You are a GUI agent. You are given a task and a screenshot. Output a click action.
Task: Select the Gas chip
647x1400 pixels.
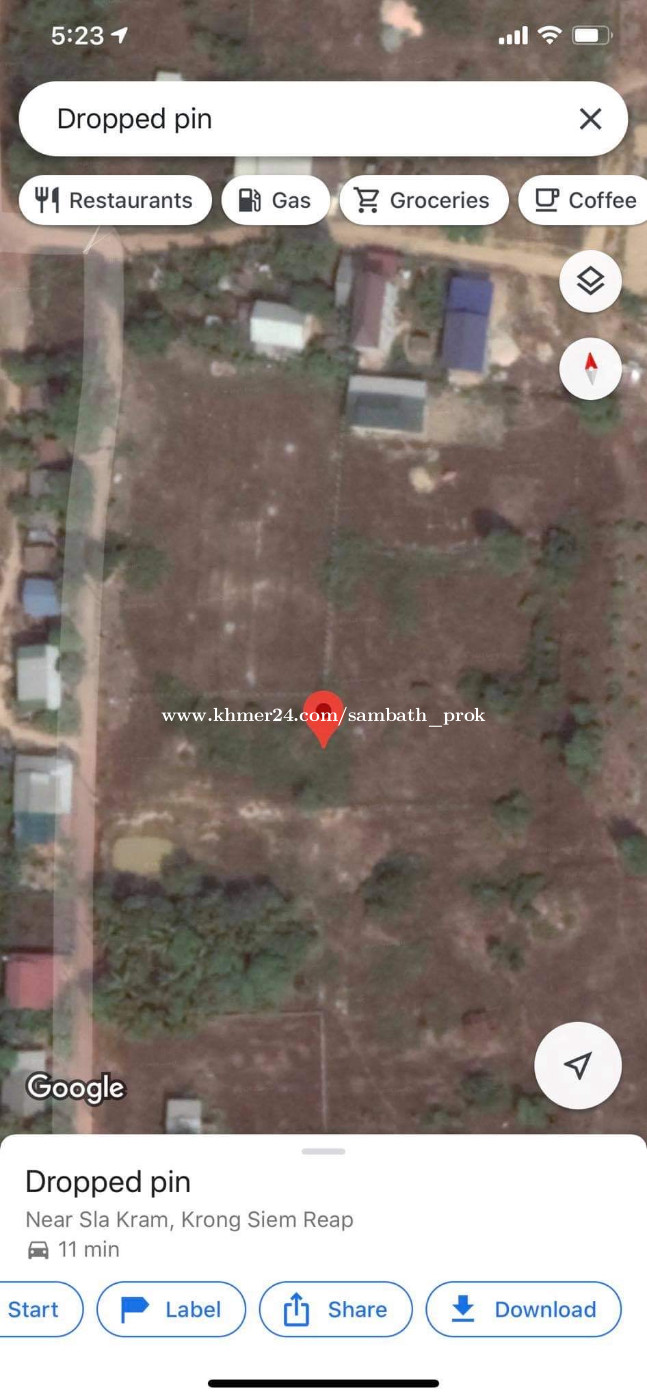[276, 200]
